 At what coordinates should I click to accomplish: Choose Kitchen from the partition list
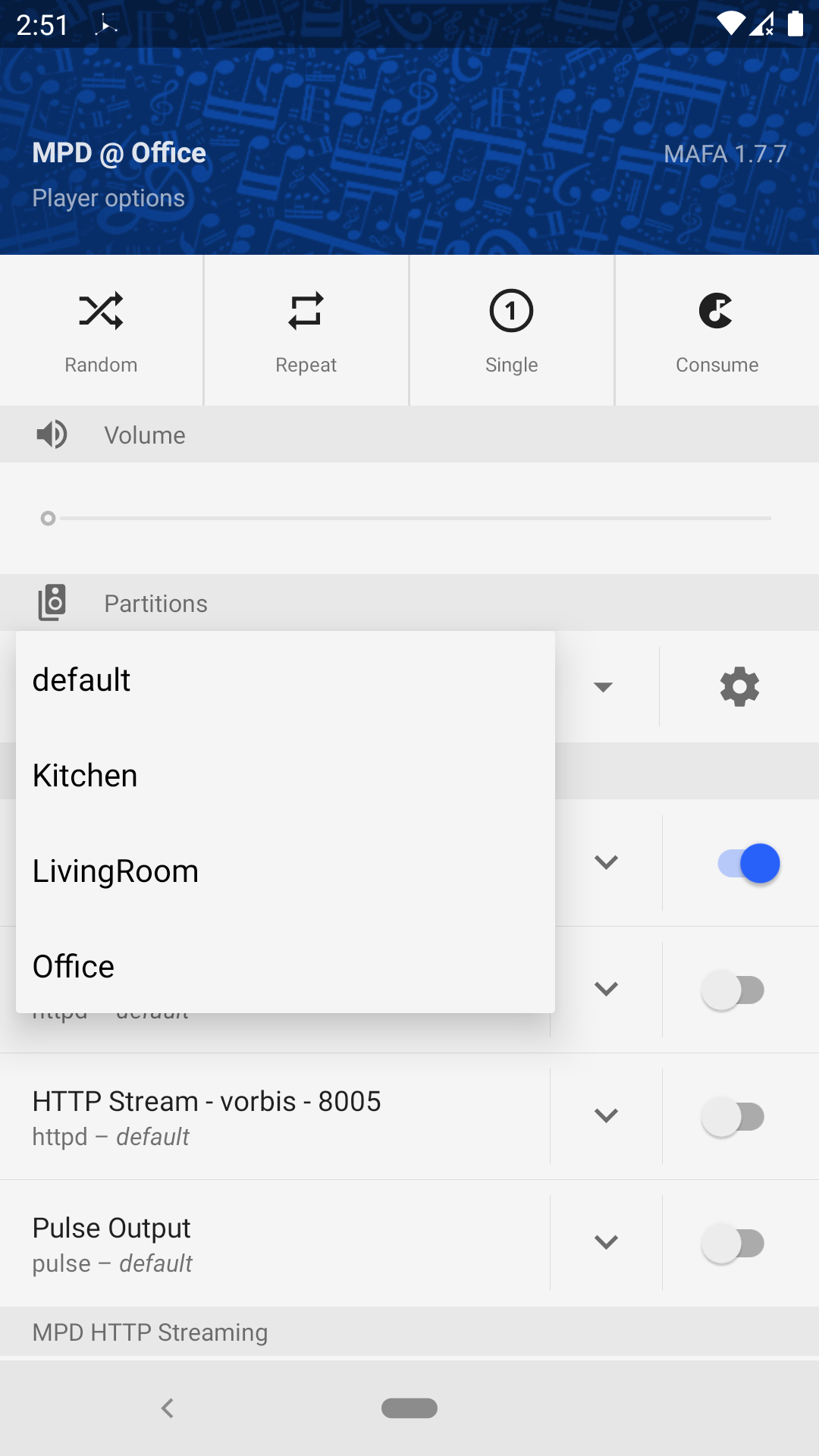[284, 775]
